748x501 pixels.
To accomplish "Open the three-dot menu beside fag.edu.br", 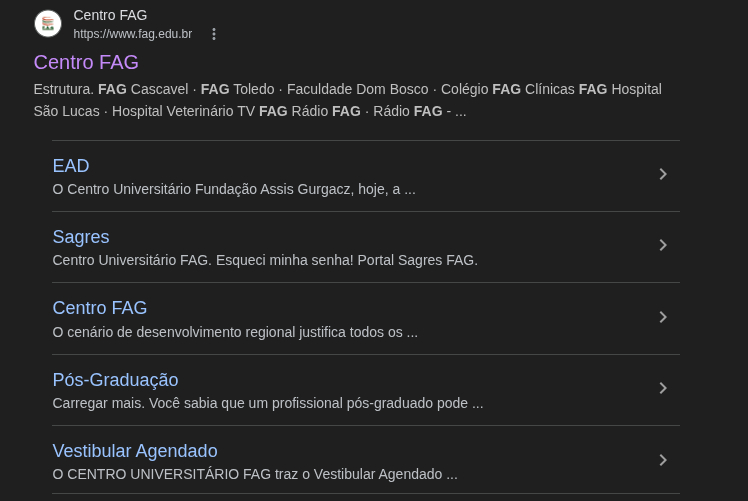I will pyautogui.click(x=214, y=34).
